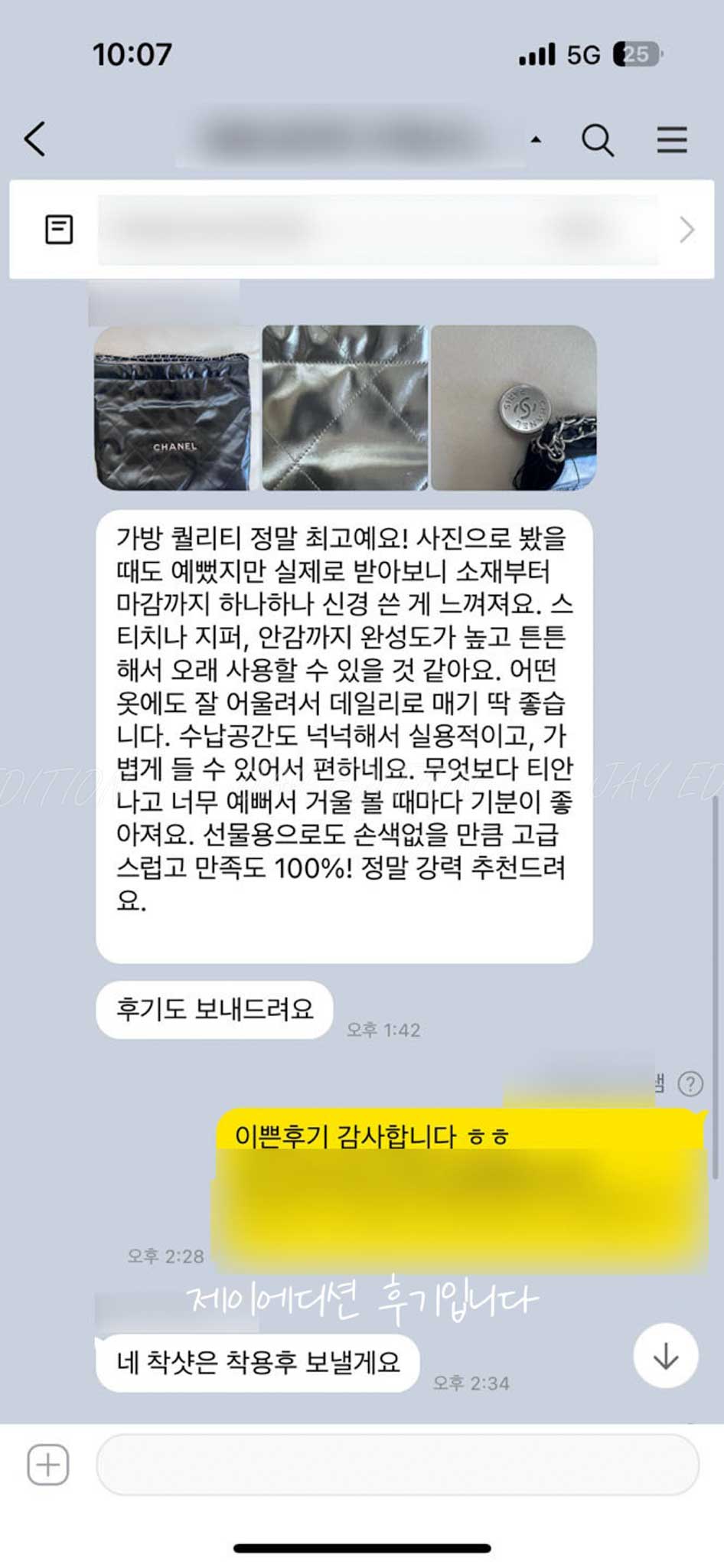Open the quilted leather close-up photo

[344, 408]
